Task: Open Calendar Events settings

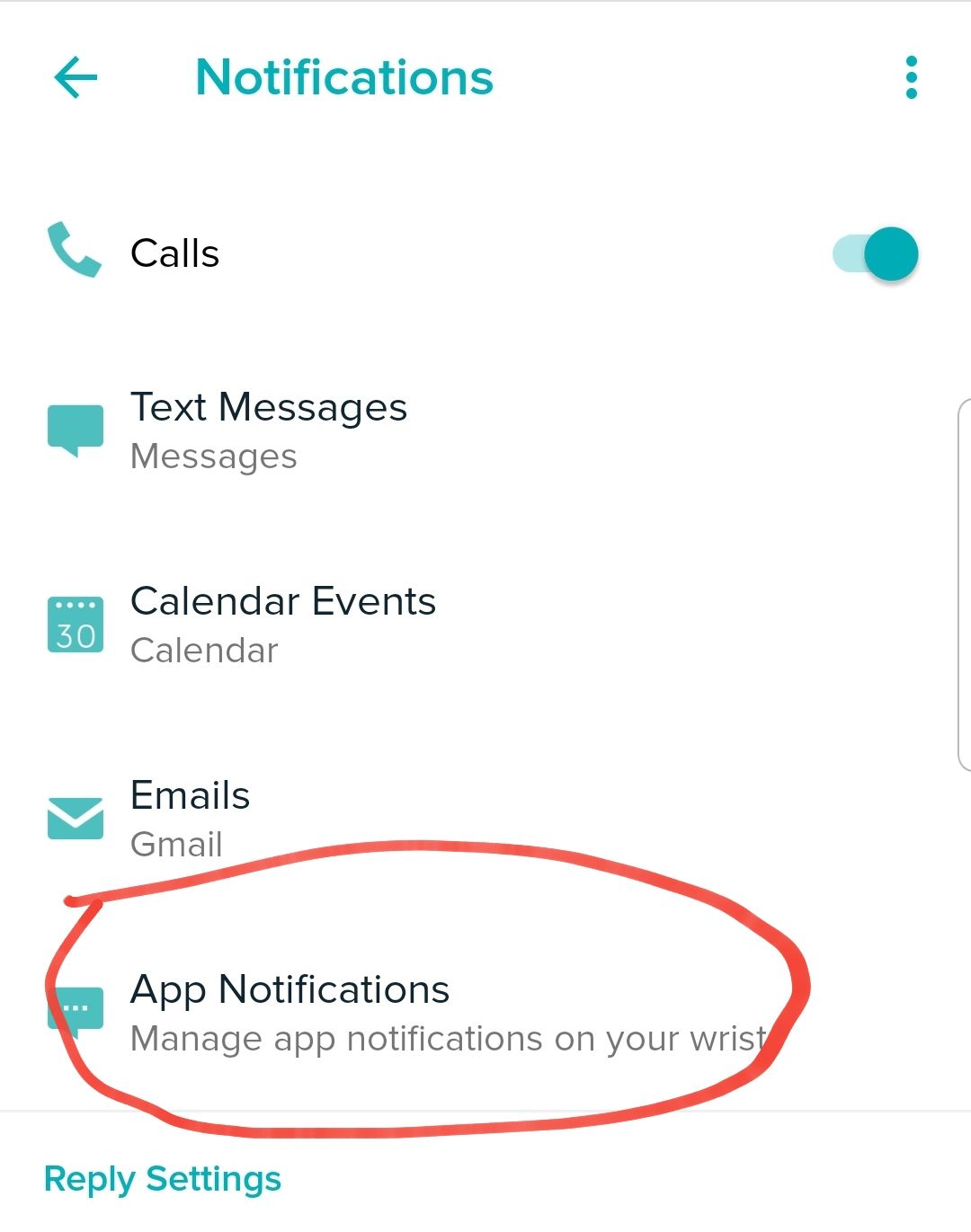Action: tap(282, 625)
